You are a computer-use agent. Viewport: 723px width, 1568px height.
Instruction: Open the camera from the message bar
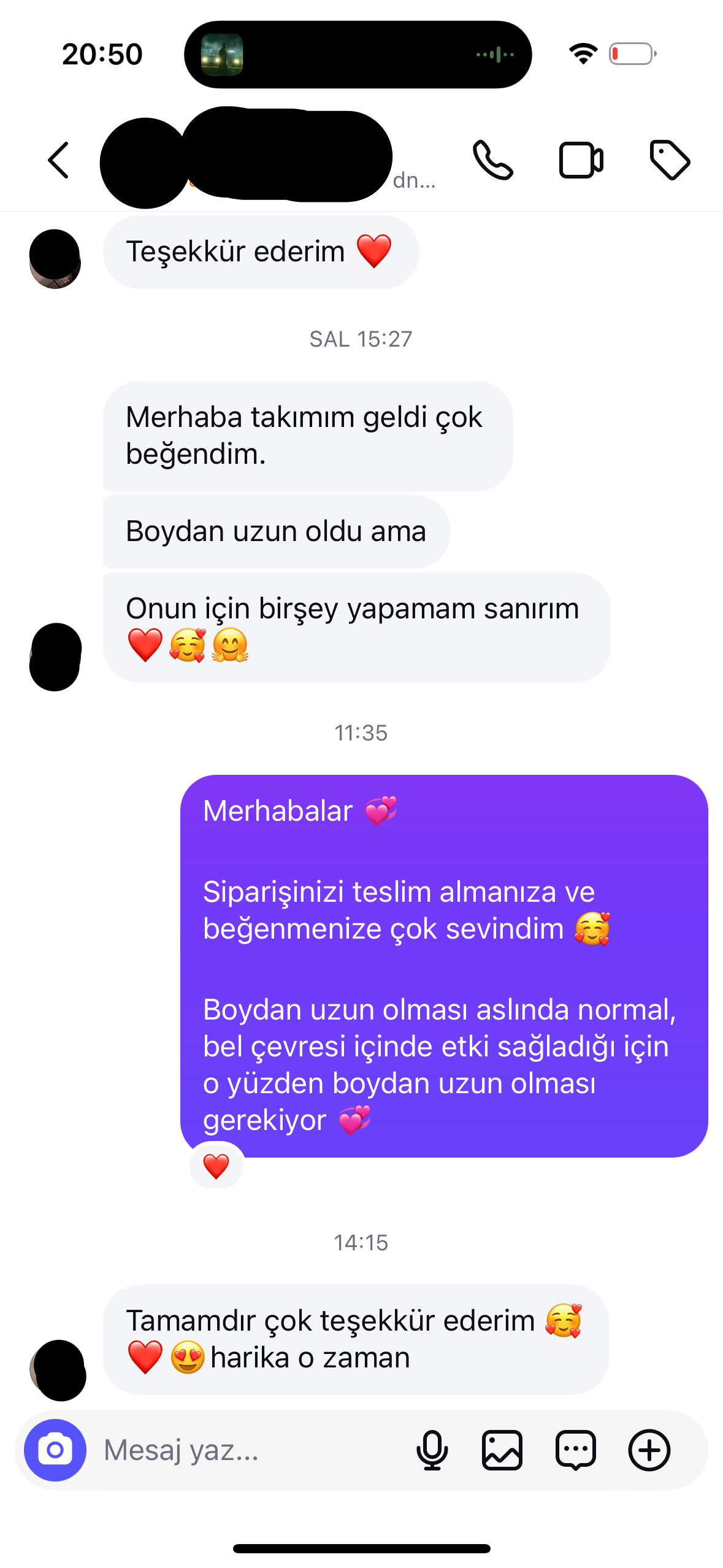(55, 1450)
